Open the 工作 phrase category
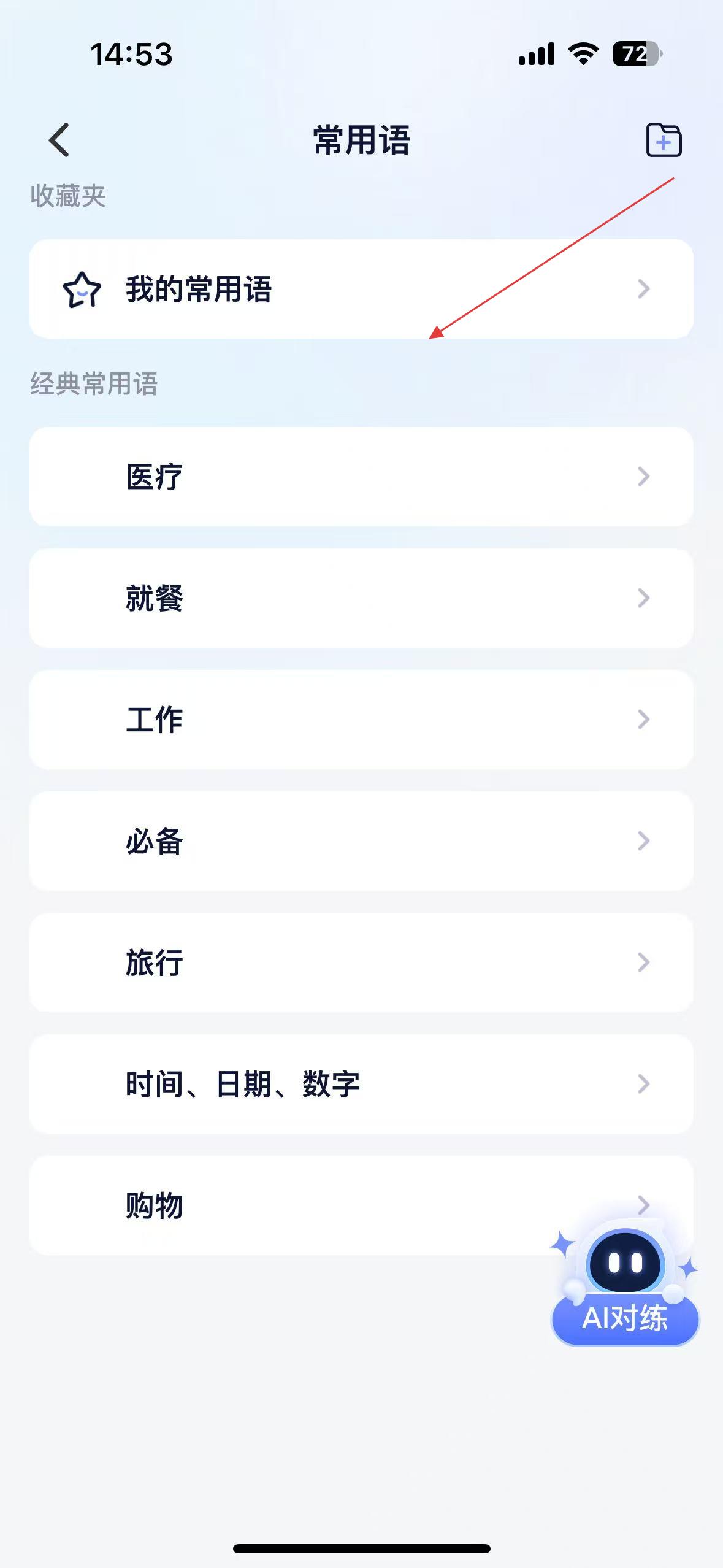The height and width of the screenshot is (1568, 723). [x=361, y=720]
